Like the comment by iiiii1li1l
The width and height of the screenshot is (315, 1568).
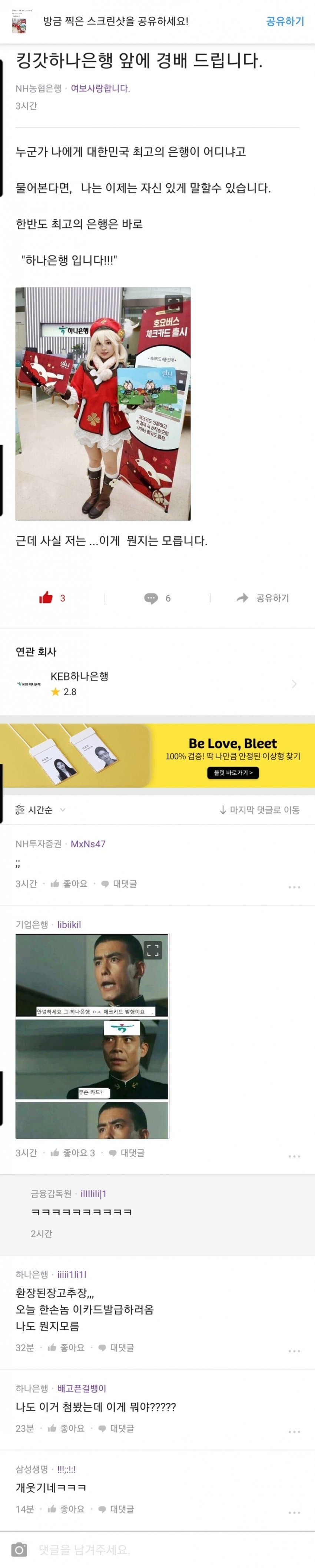(x=66, y=1348)
